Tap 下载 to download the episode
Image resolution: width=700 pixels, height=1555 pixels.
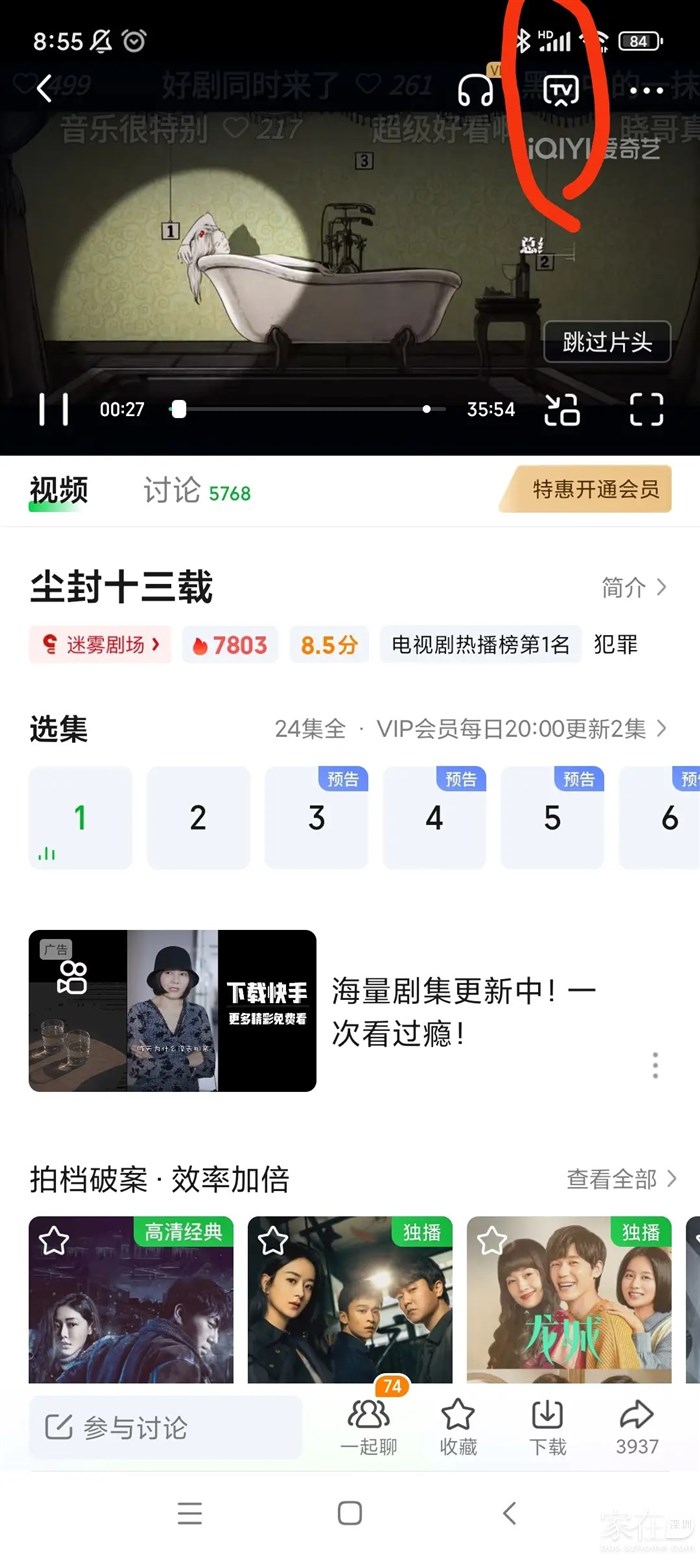point(547,1427)
